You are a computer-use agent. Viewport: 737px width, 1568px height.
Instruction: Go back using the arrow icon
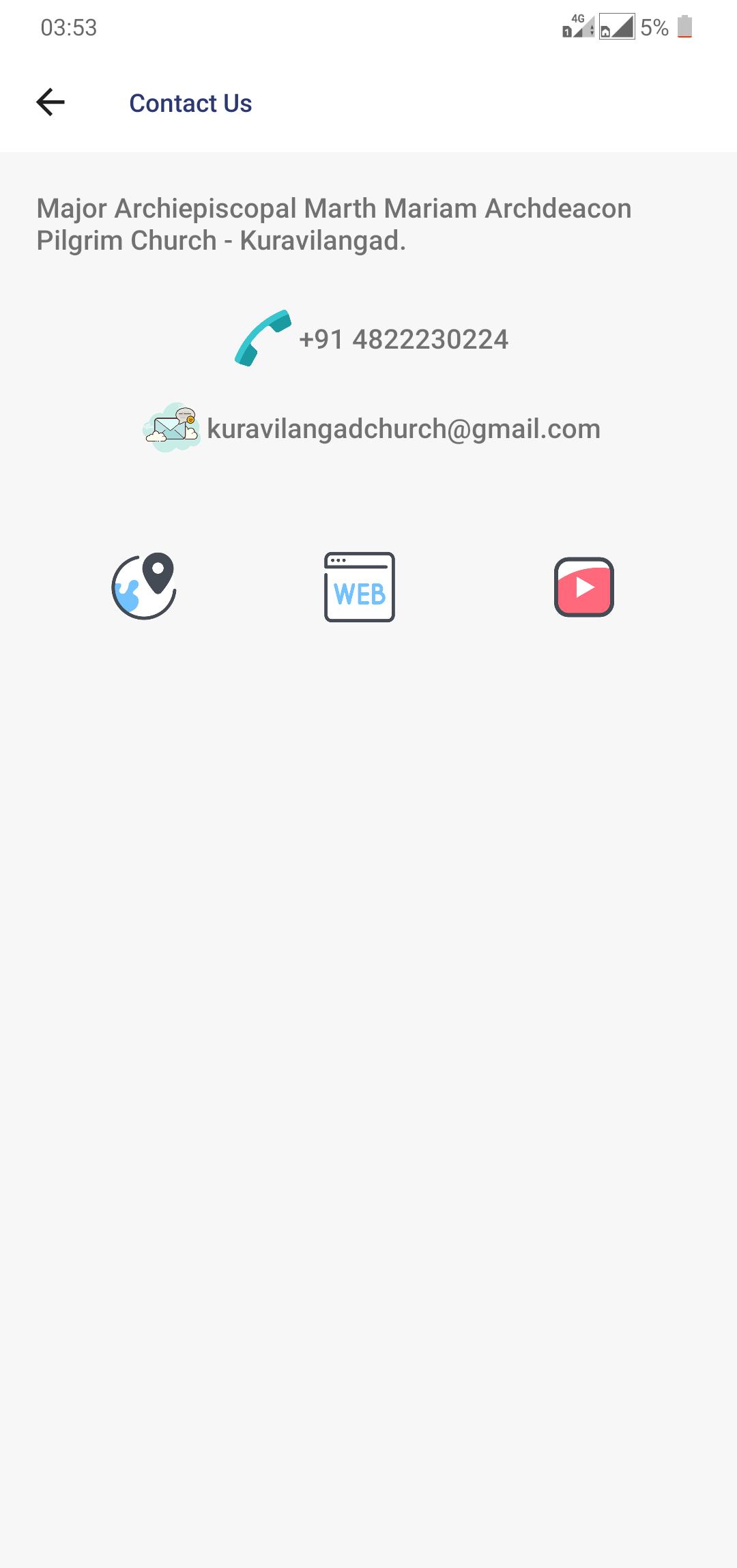pyautogui.click(x=50, y=103)
